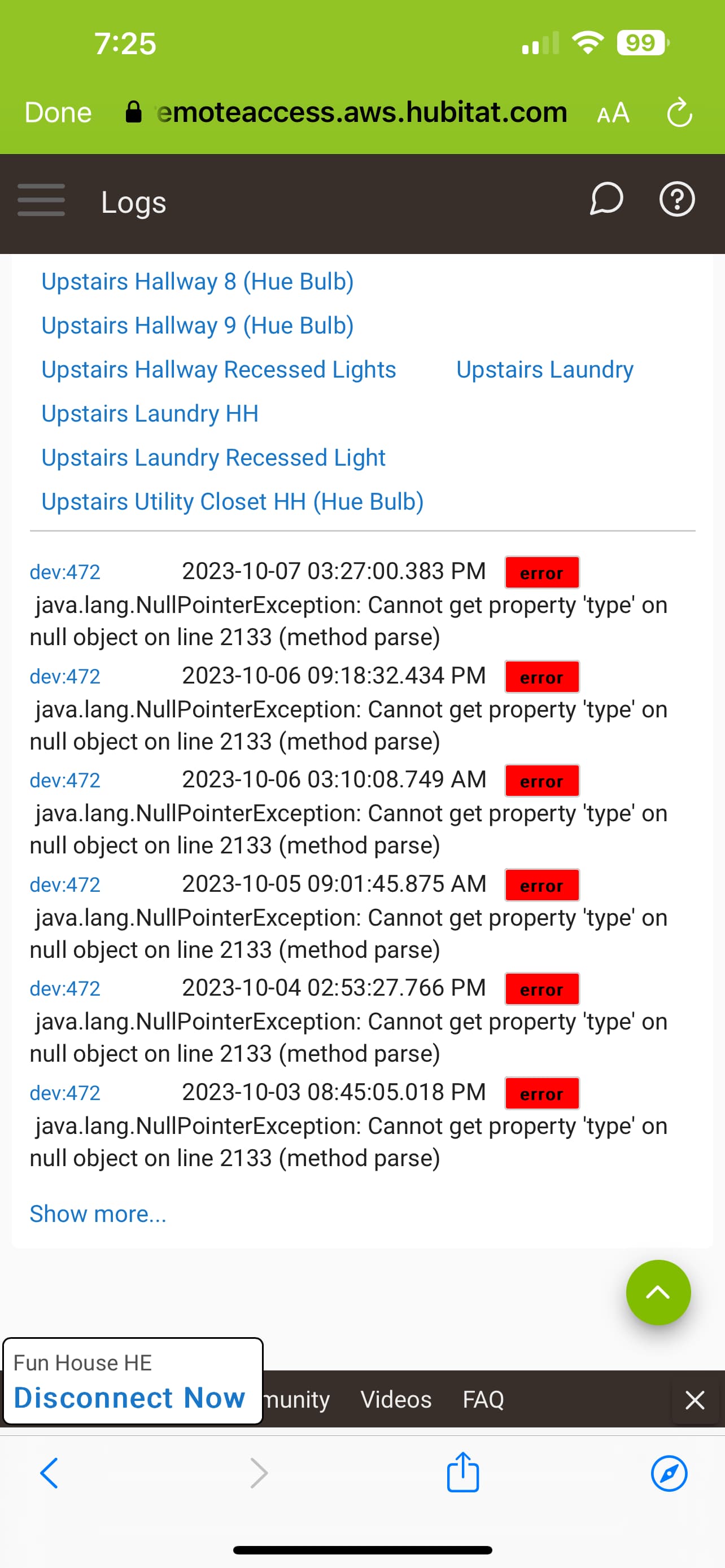Tap Disconnect Now for Fun House HE
725x1568 pixels.
click(130, 1398)
